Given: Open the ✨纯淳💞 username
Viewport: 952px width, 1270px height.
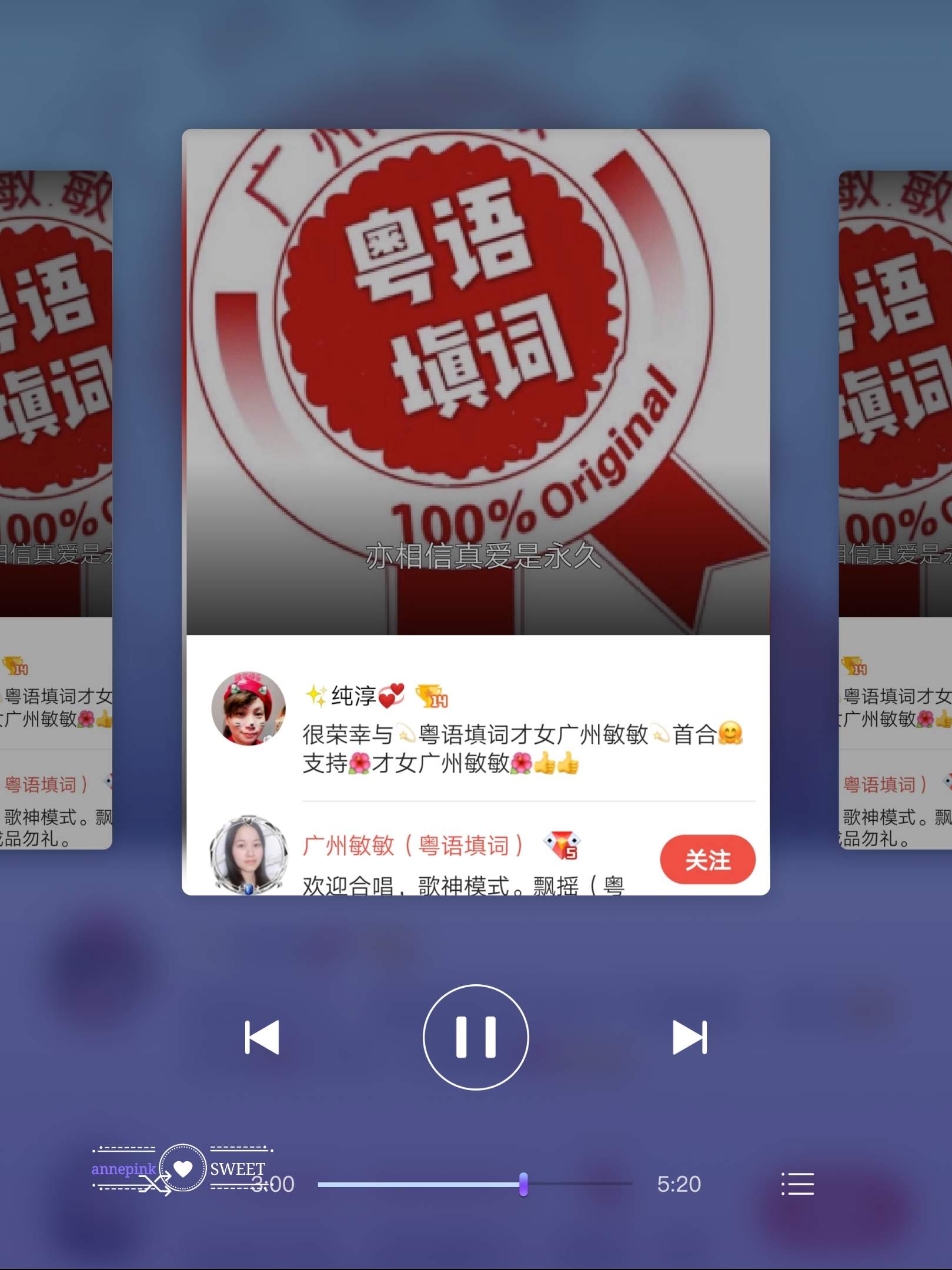Looking at the screenshot, I should (x=353, y=697).
